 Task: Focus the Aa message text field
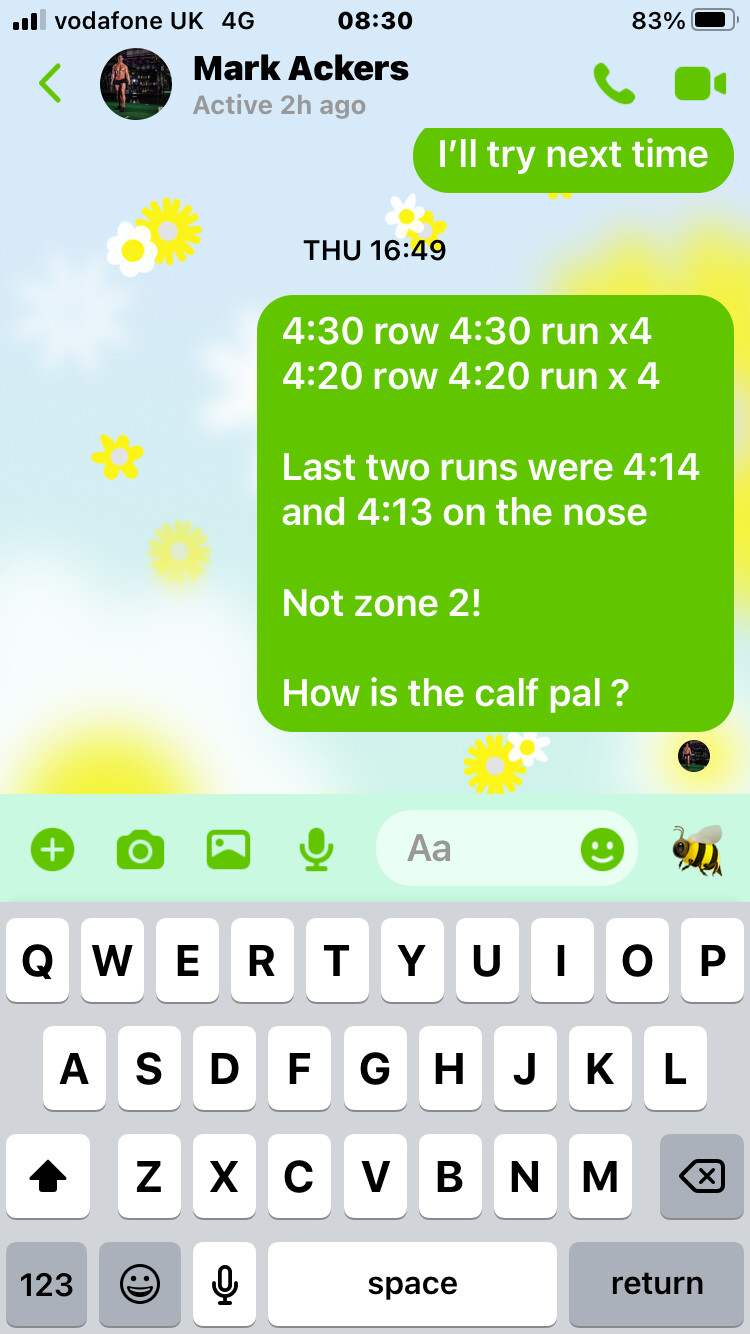coord(478,849)
